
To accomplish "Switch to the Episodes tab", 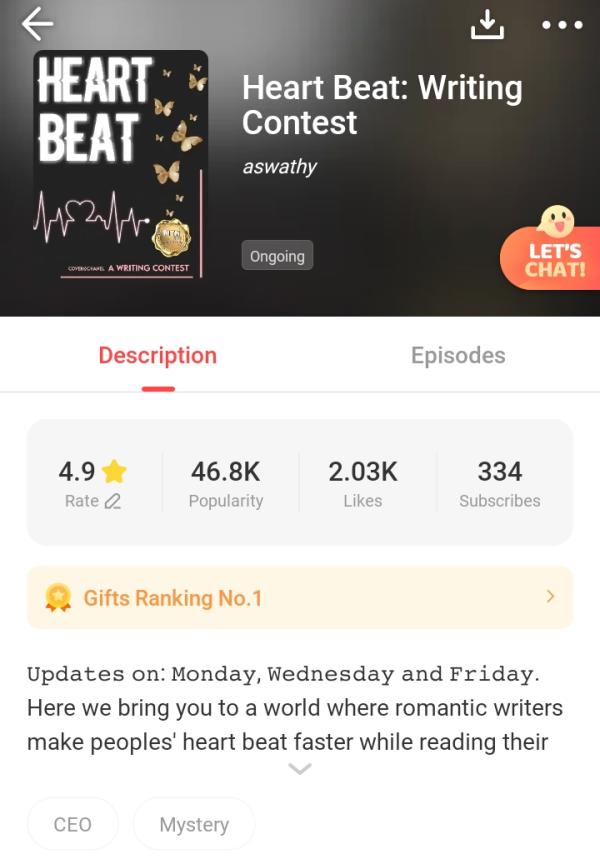I will point(458,355).
